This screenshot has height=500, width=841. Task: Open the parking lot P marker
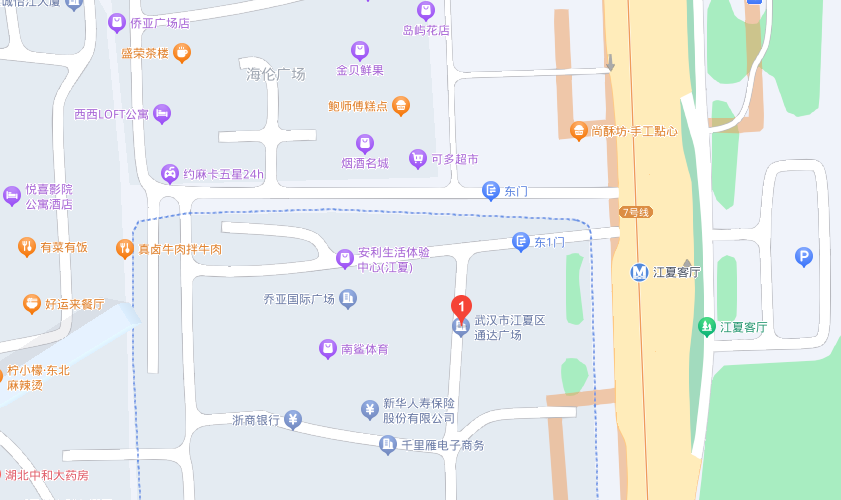[x=803, y=258]
